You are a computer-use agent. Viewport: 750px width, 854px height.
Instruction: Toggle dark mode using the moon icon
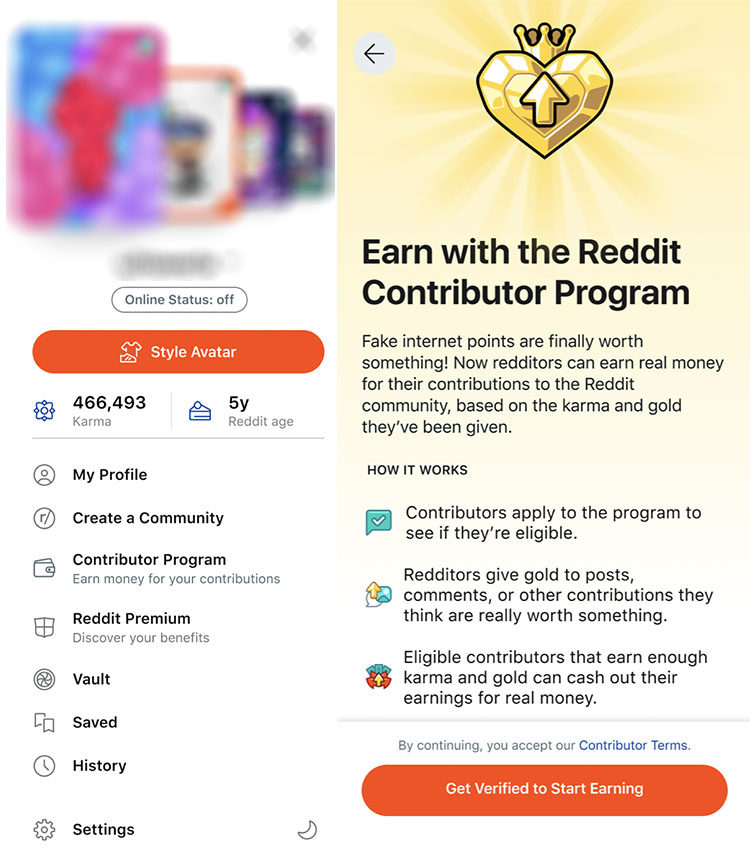(x=307, y=829)
